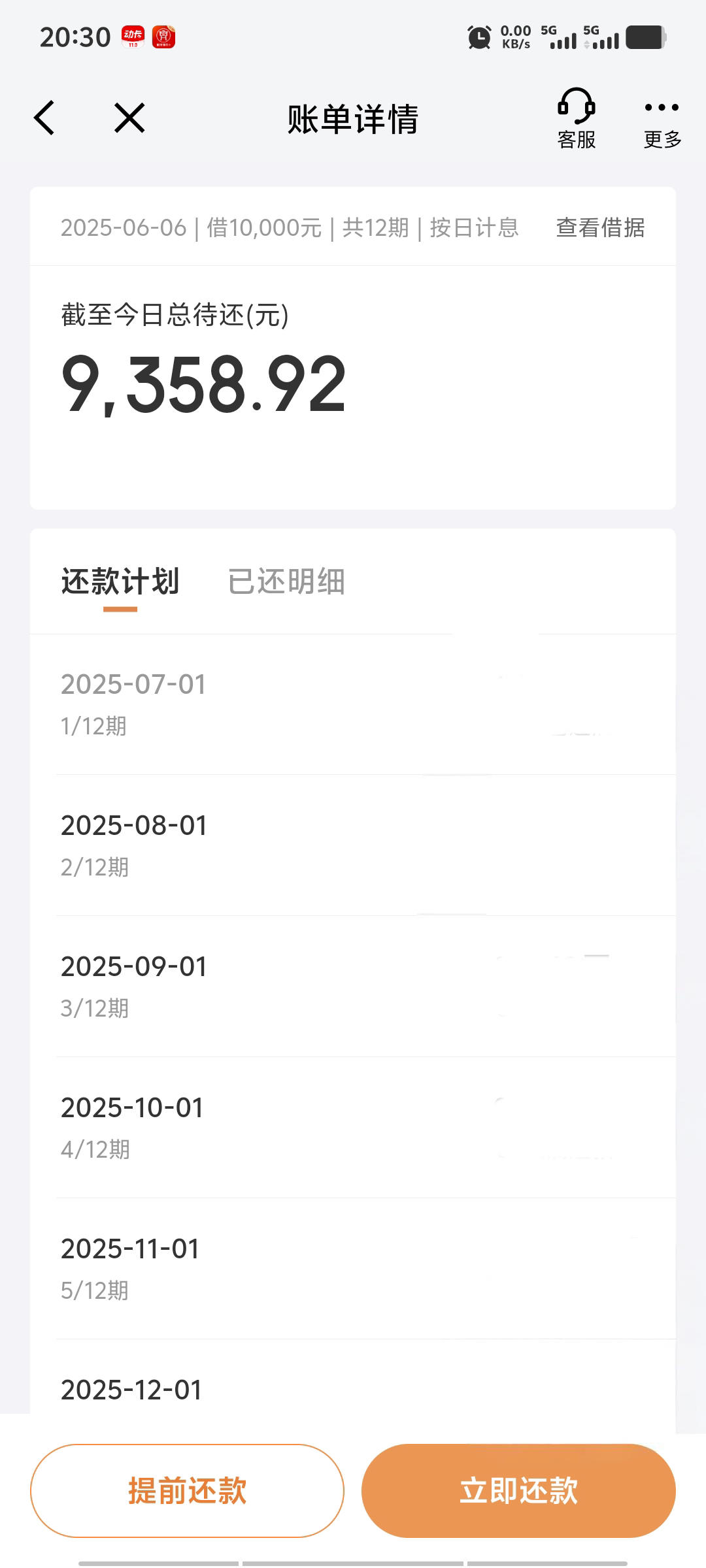Switch to the 已还明细 tab
The height and width of the screenshot is (1568, 706).
coord(286,581)
